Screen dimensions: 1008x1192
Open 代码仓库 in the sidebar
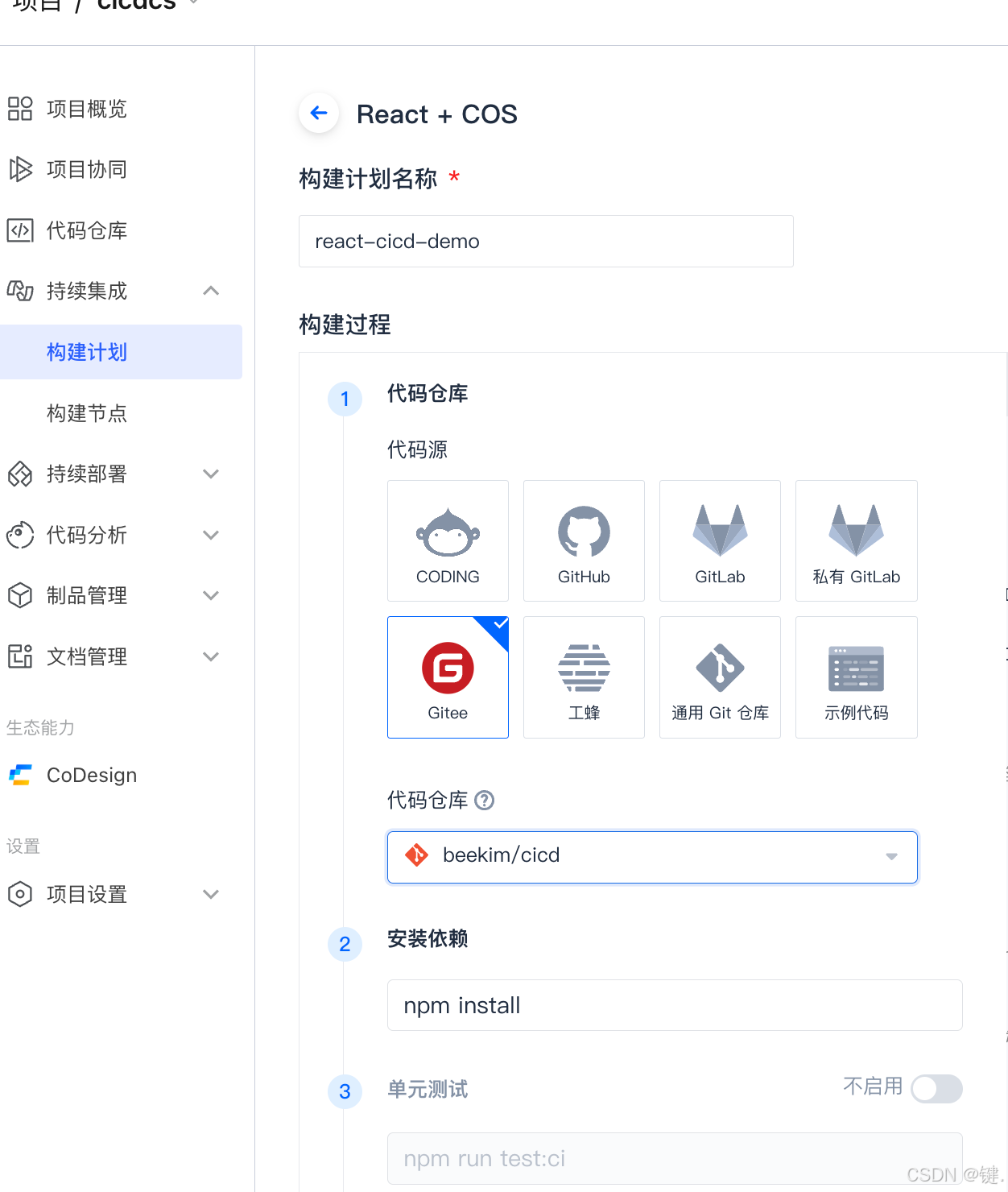[86, 230]
